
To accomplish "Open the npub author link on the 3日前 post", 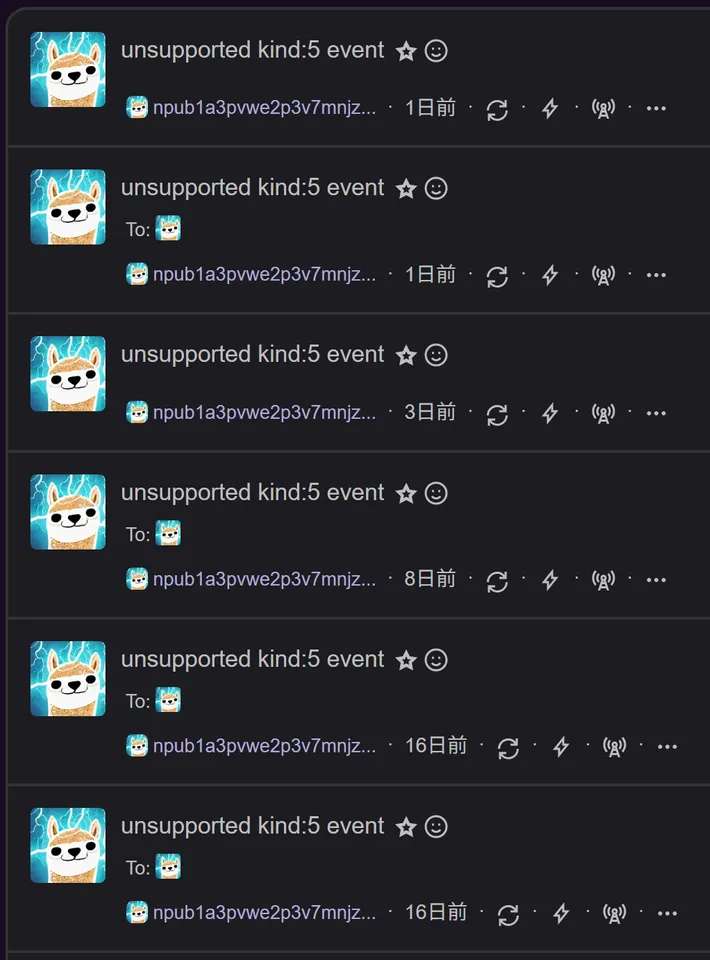I will coord(264,412).
